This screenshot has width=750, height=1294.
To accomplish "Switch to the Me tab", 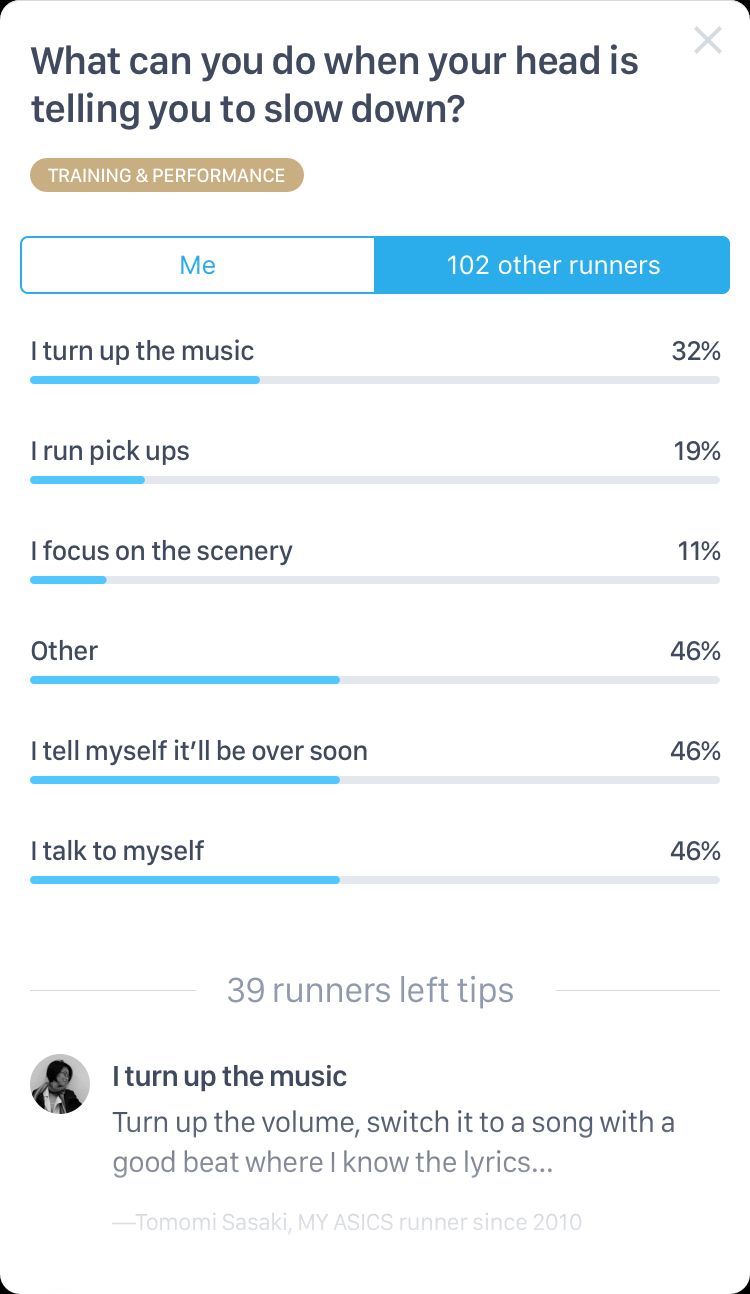I will [197, 264].
